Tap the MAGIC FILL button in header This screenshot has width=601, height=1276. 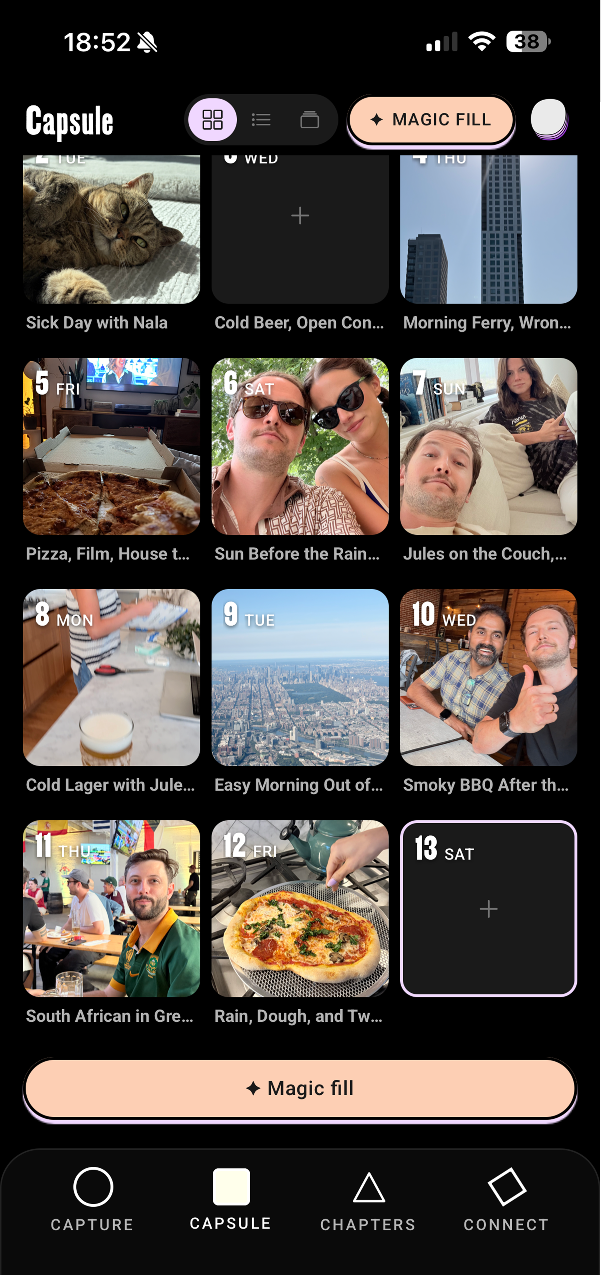[431, 120]
